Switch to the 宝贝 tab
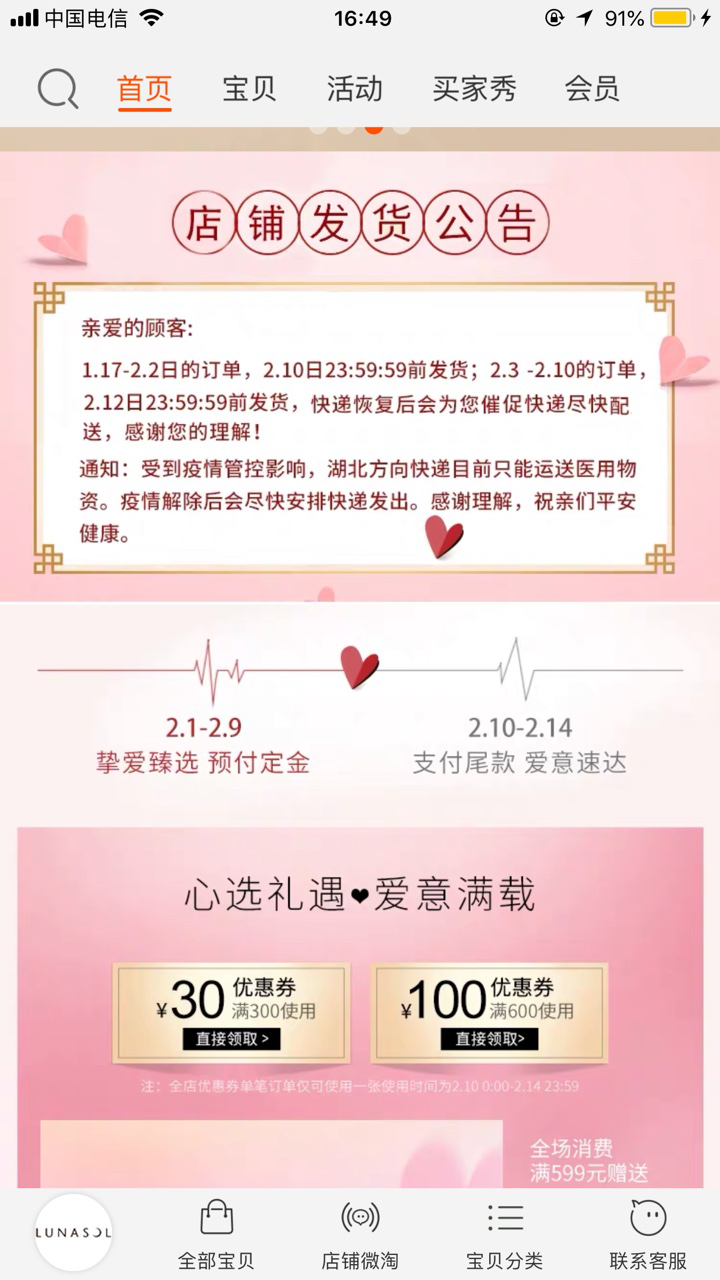This screenshot has height=1280, width=720. coord(249,89)
